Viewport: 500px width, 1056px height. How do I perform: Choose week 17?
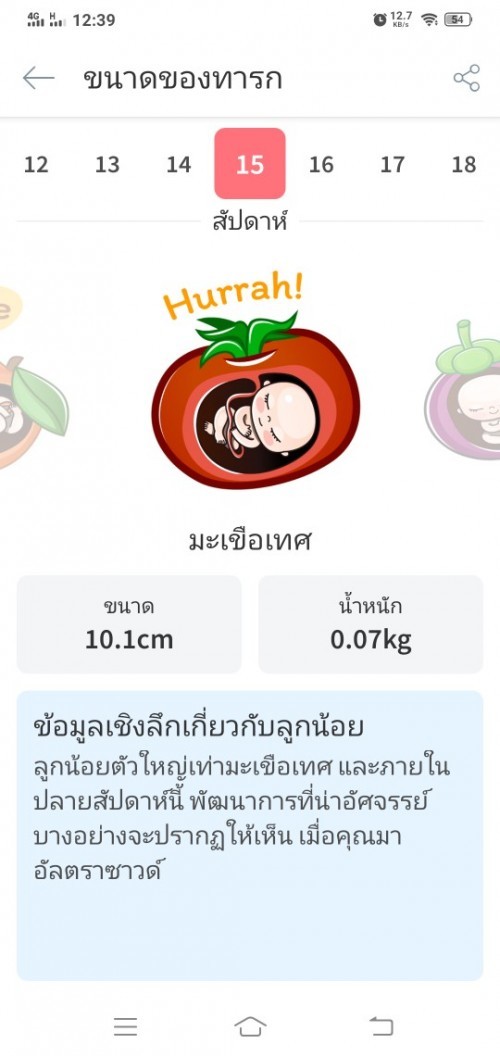click(x=393, y=164)
